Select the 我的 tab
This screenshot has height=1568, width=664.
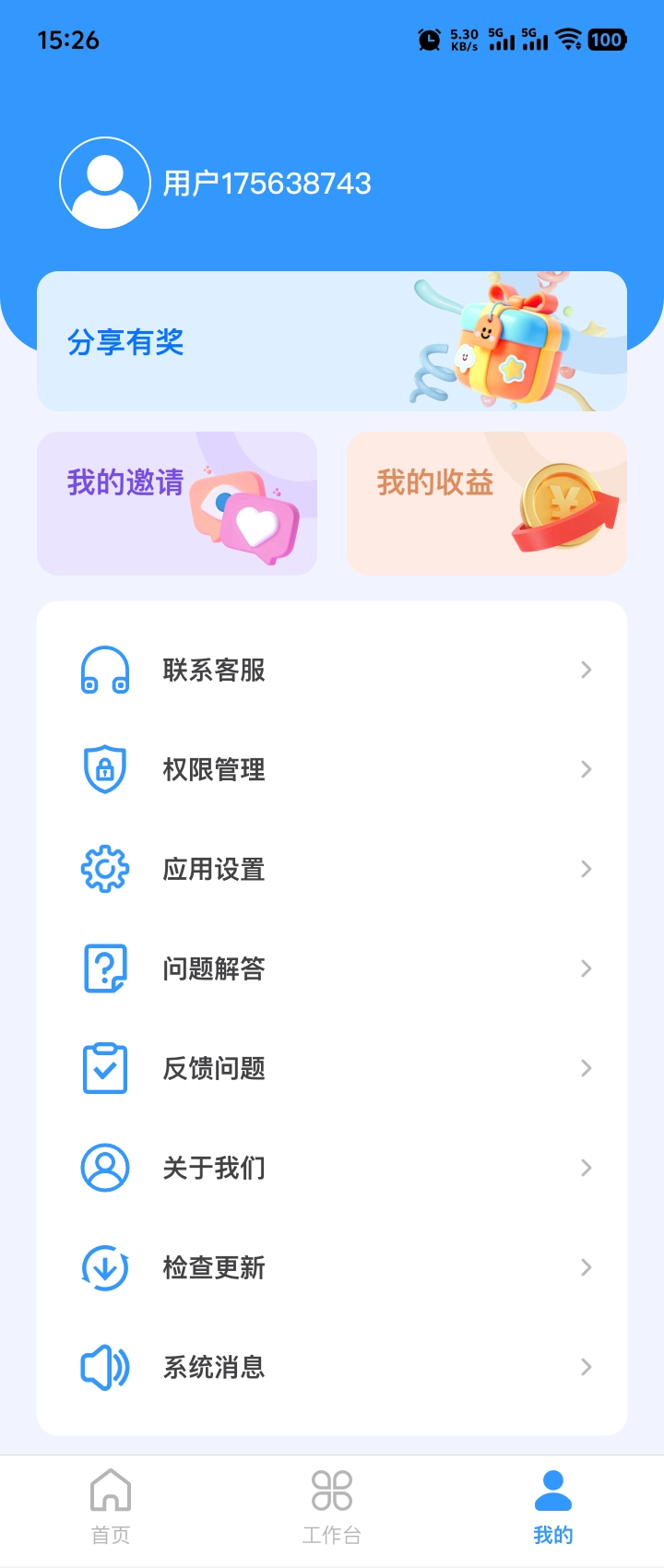pyautogui.click(x=553, y=1507)
